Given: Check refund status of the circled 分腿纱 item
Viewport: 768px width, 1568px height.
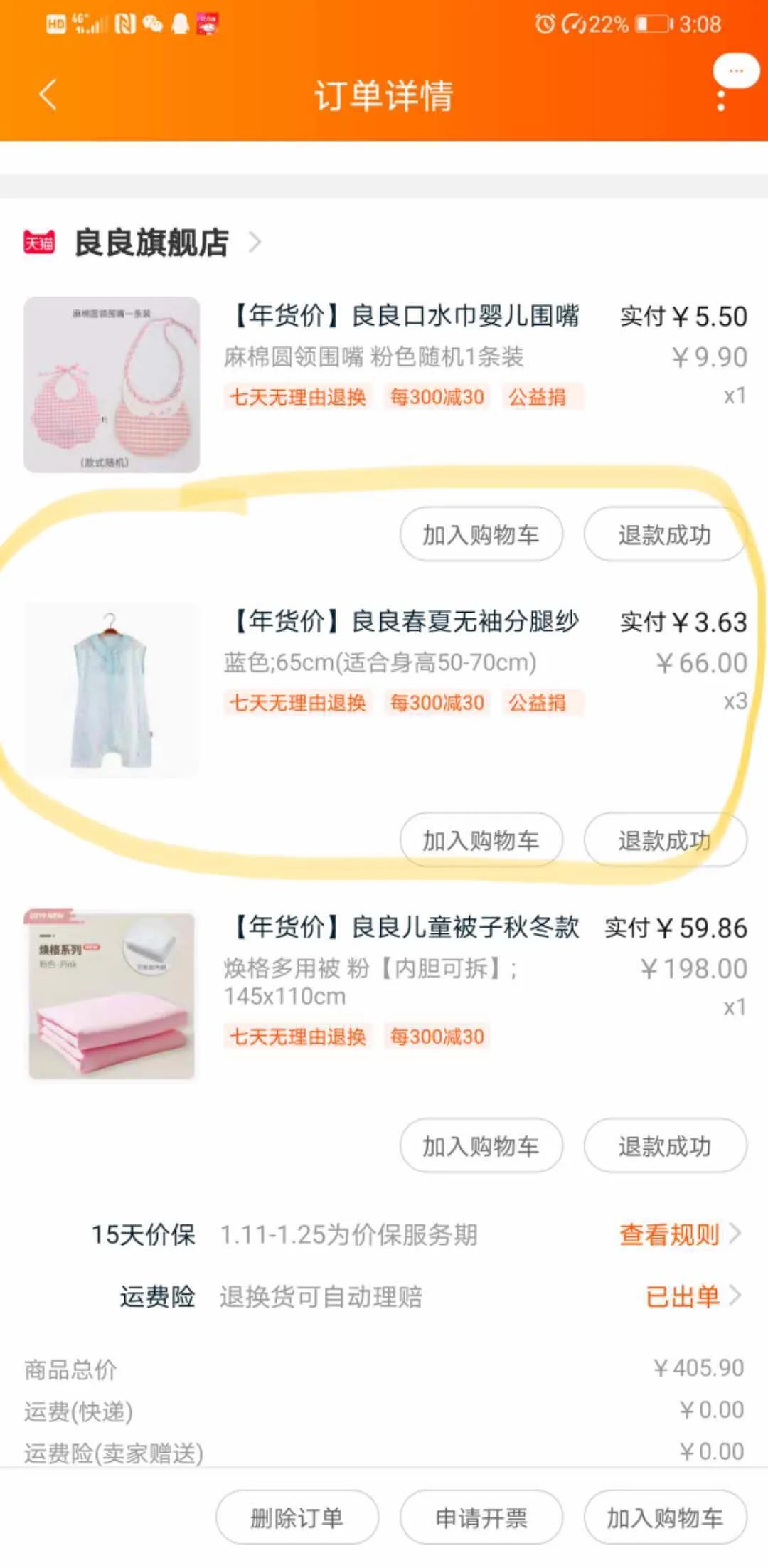Looking at the screenshot, I should point(664,840).
